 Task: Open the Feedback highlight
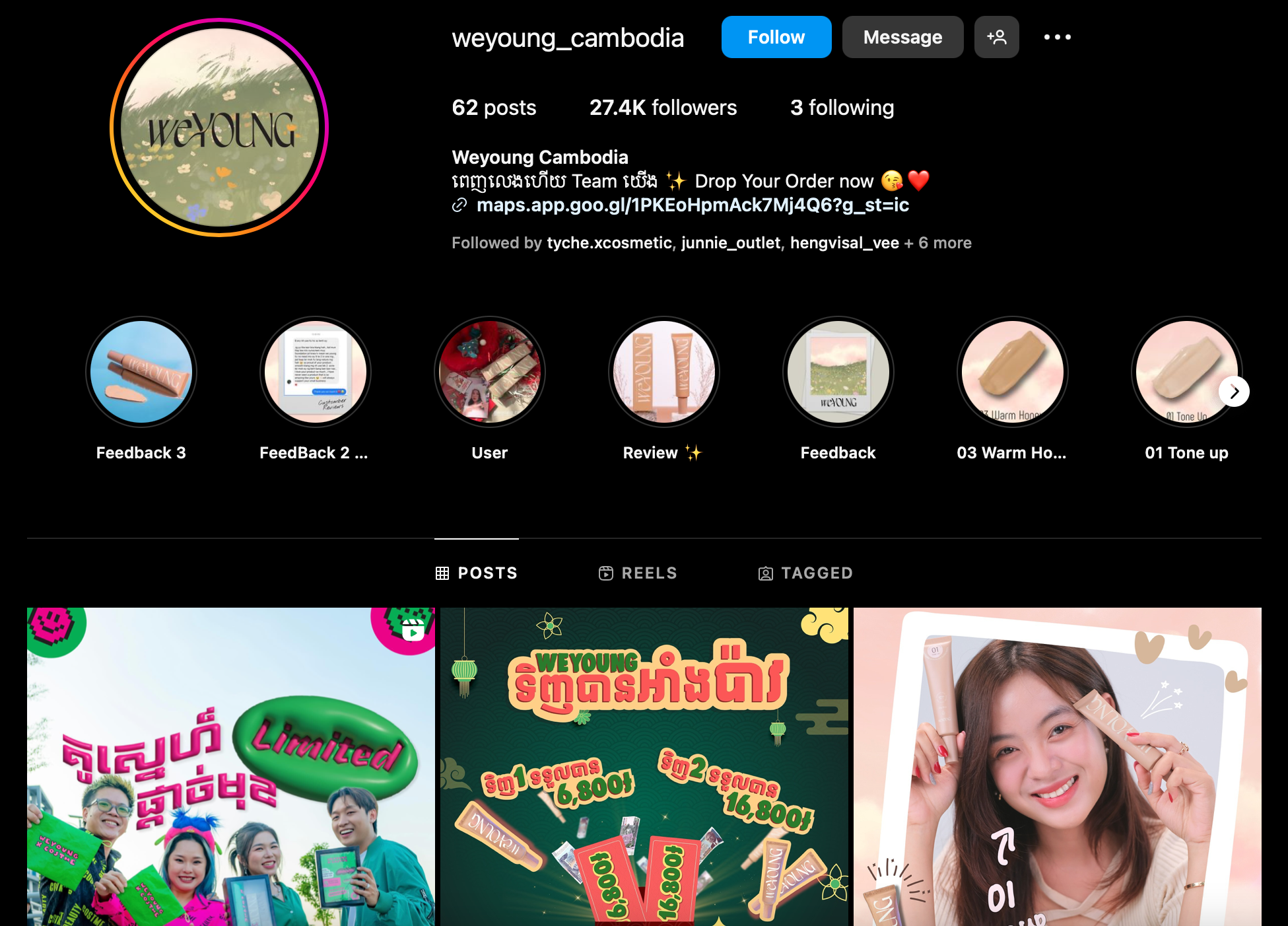click(x=838, y=372)
